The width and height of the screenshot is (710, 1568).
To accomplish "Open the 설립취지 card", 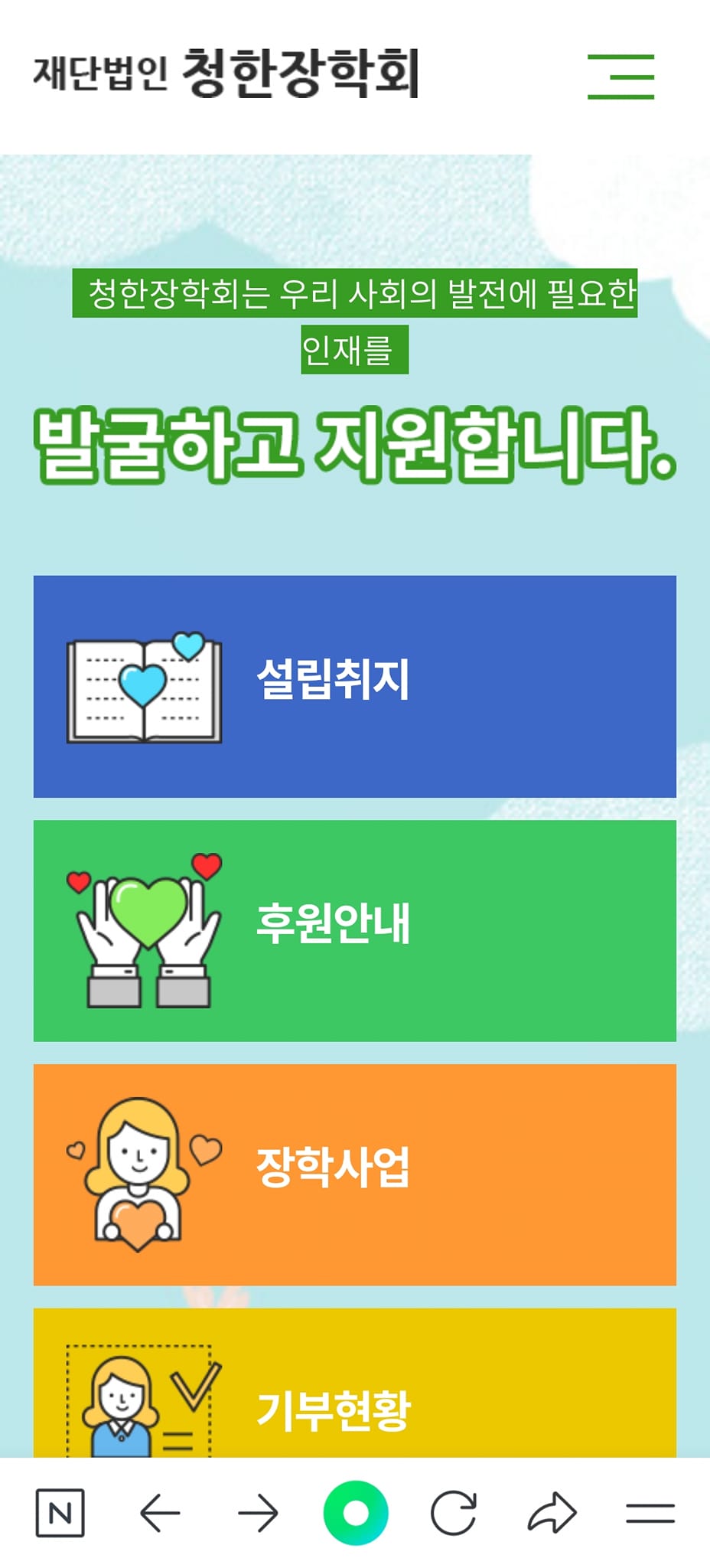I will pyautogui.click(x=354, y=686).
